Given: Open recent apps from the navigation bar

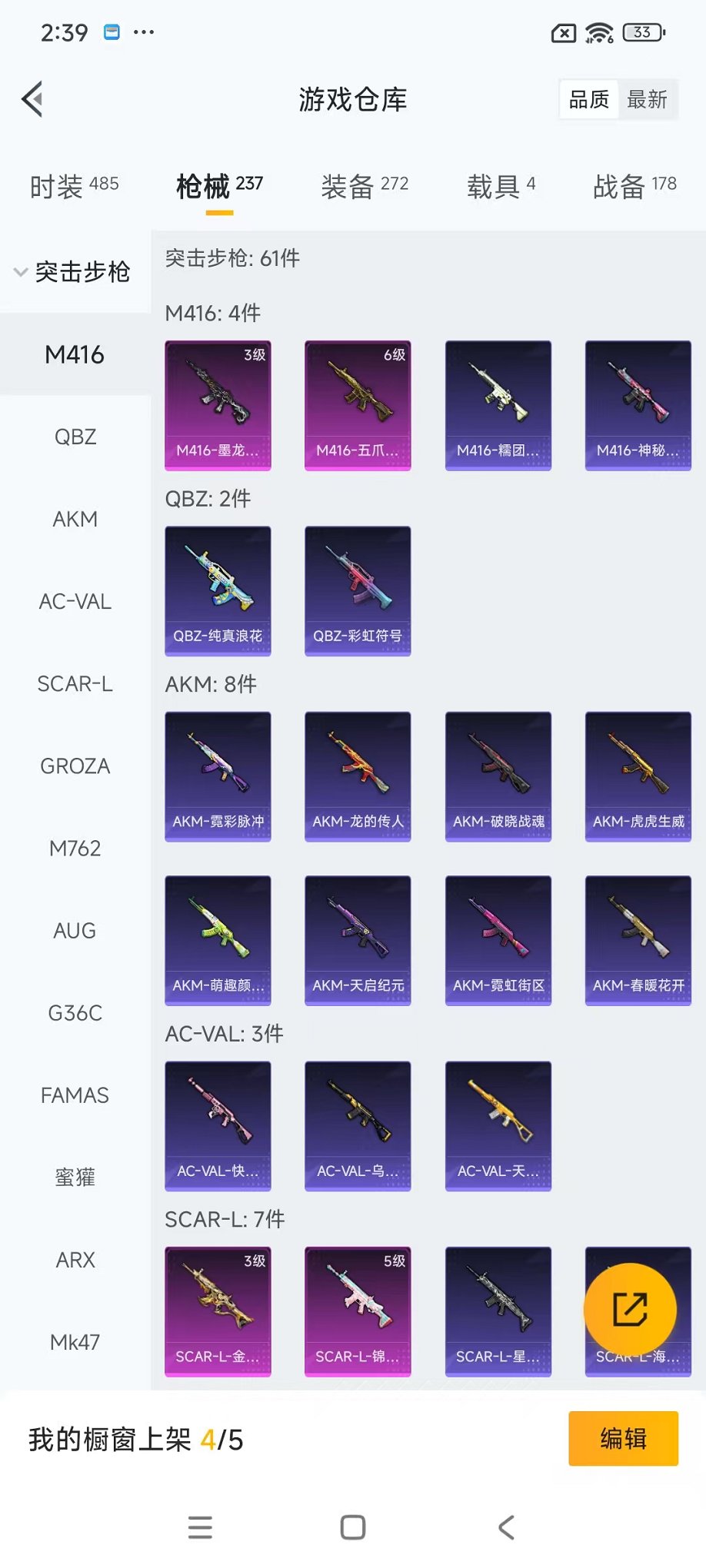Looking at the screenshot, I should click(x=200, y=1527).
